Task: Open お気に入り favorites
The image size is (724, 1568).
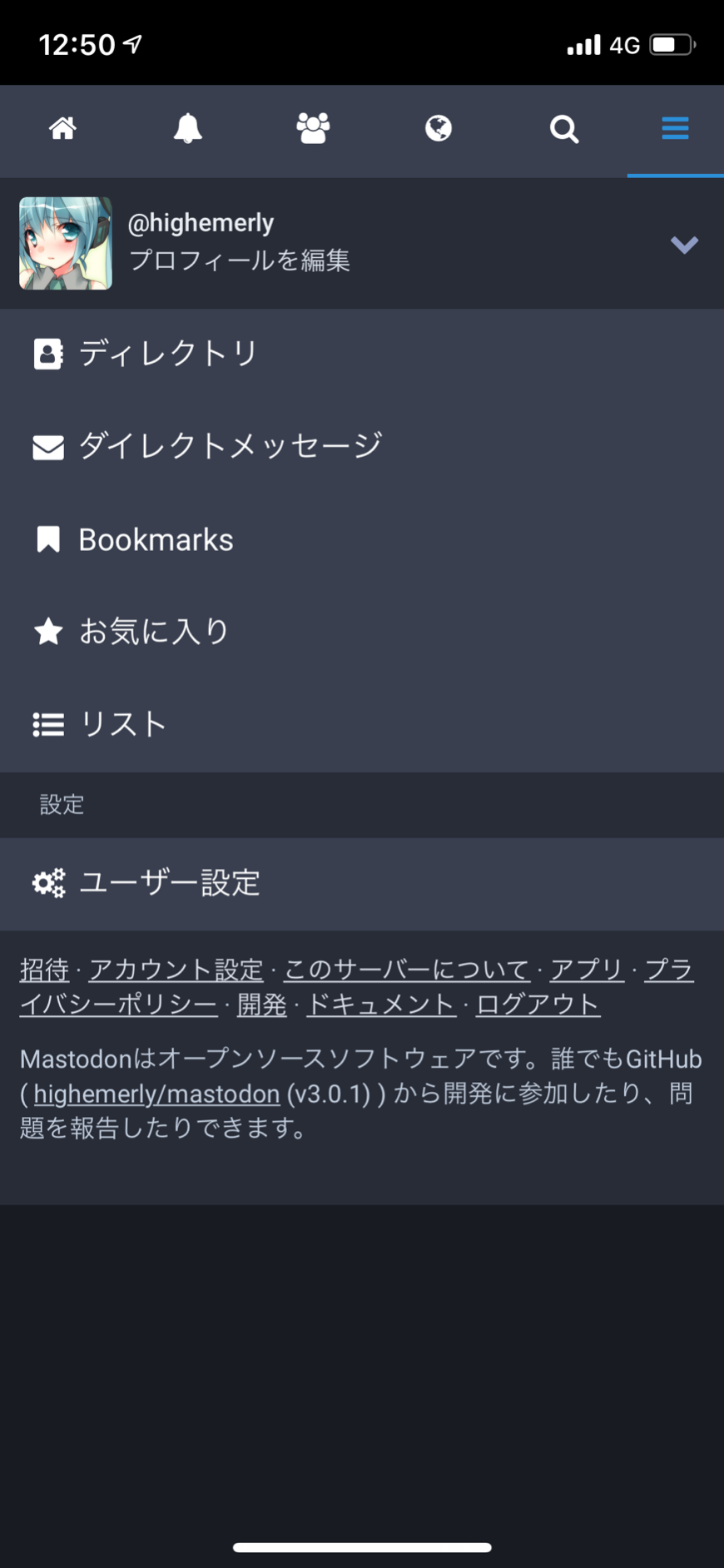Action: click(x=362, y=632)
